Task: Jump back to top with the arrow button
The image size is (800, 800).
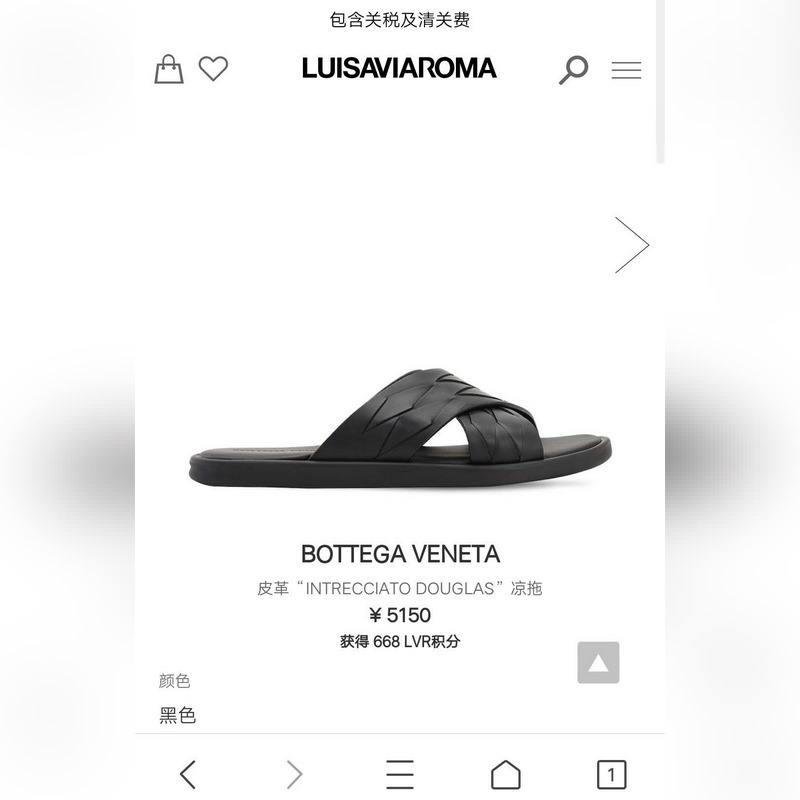Action: (x=598, y=663)
